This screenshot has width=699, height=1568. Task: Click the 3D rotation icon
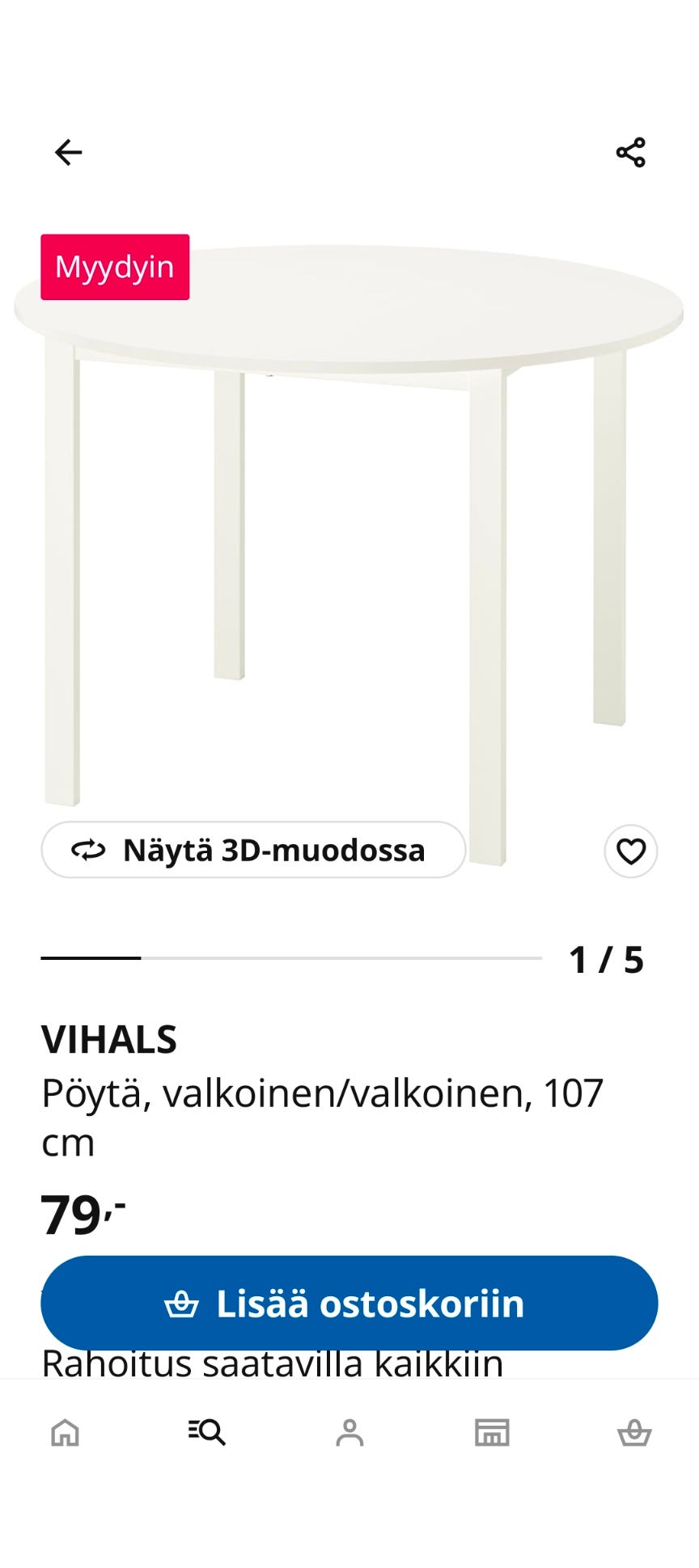(90, 850)
